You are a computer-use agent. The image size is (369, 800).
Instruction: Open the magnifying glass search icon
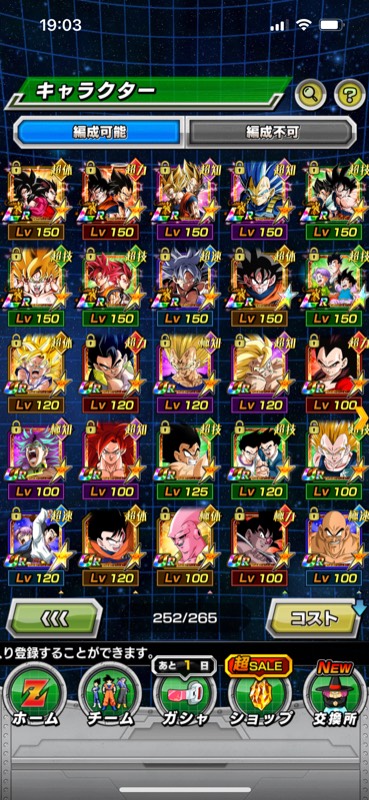tap(311, 93)
